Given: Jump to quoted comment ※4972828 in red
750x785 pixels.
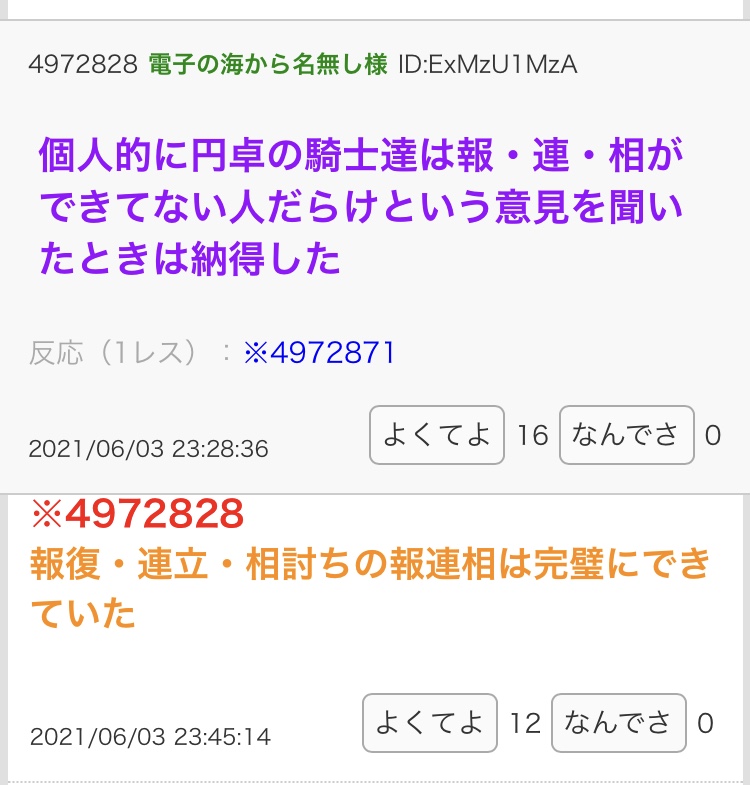Looking at the screenshot, I should point(138,514).
